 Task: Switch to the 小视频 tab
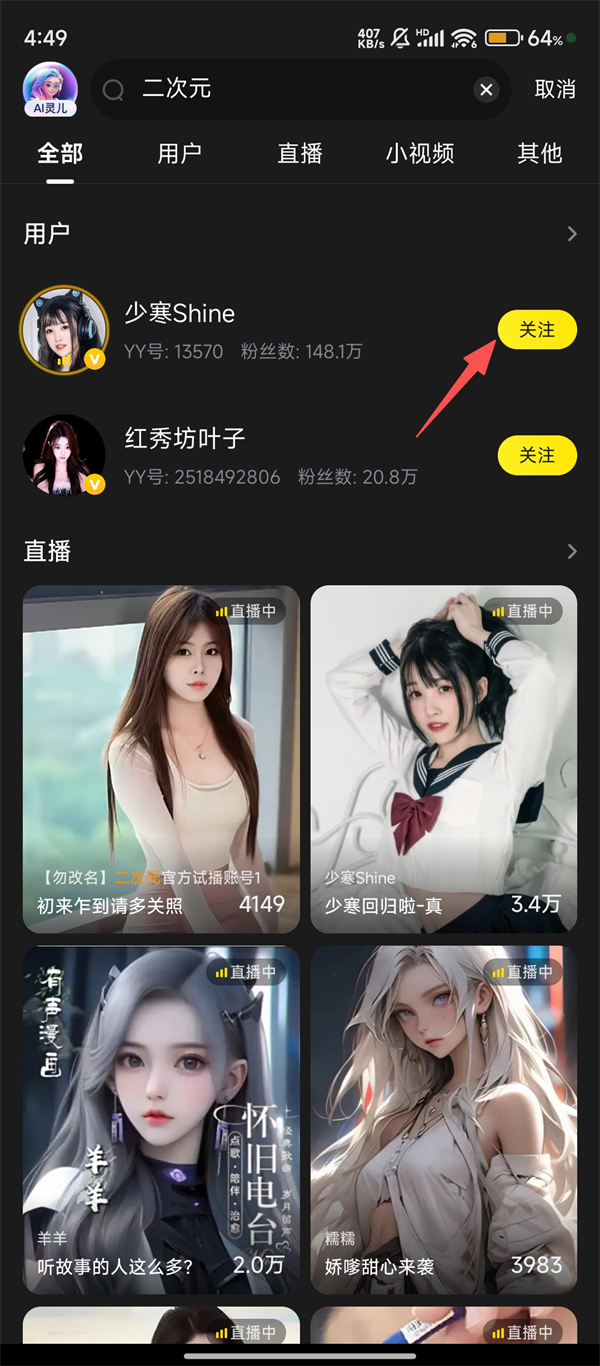[x=420, y=153]
